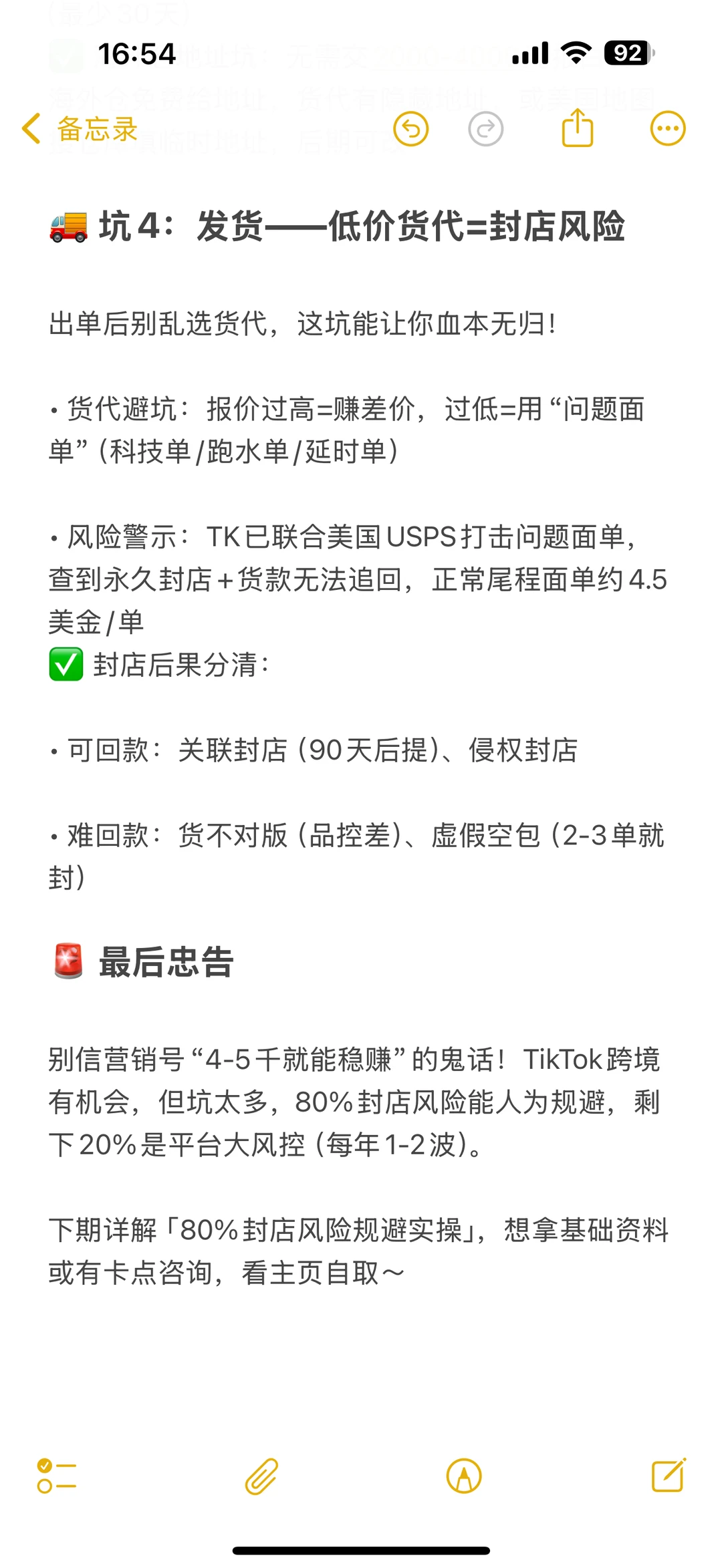Undo the last edit

tap(410, 129)
